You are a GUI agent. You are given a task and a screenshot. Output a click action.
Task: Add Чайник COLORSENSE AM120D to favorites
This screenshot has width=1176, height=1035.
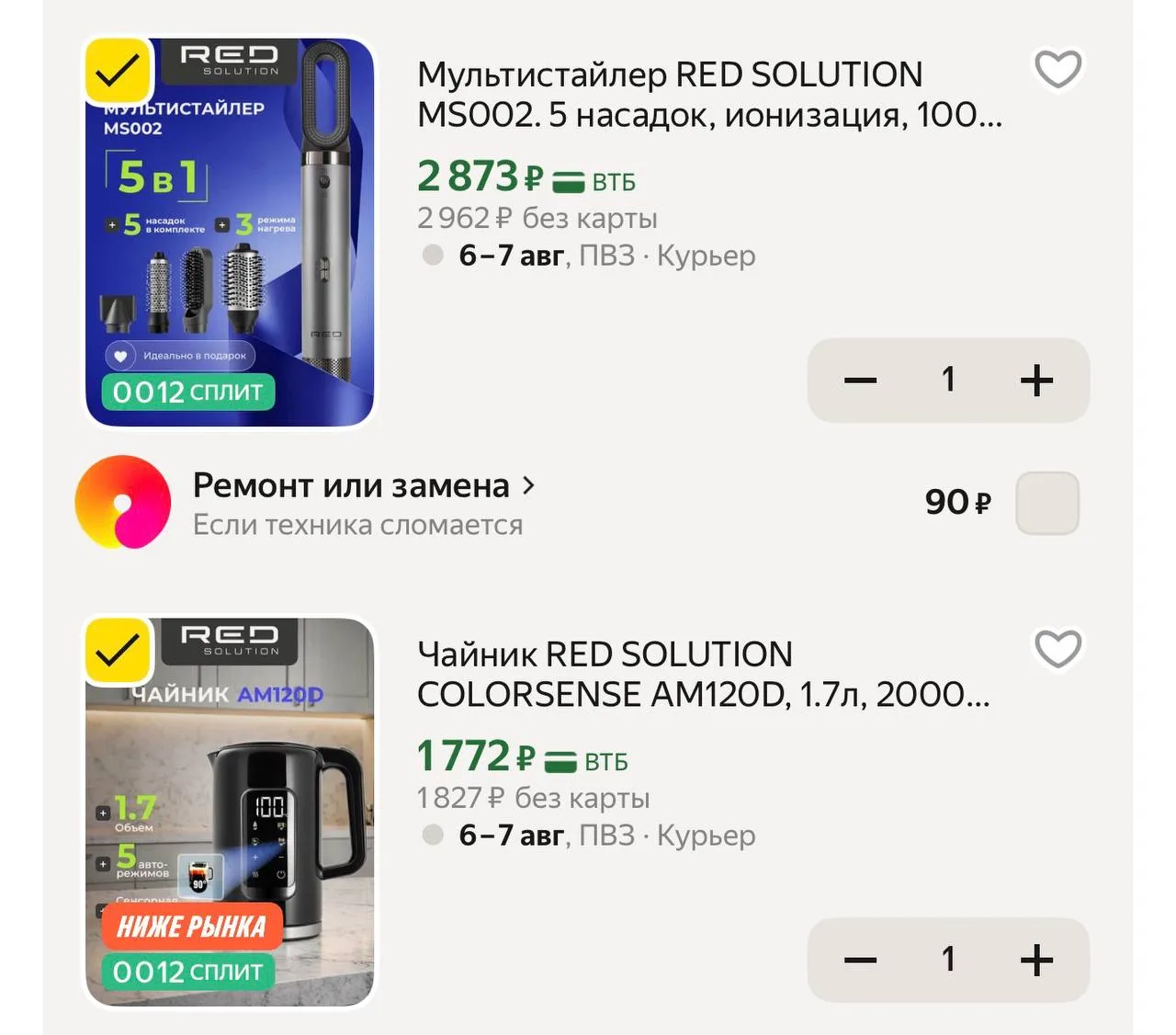pyautogui.click(x=1057, y=650)
